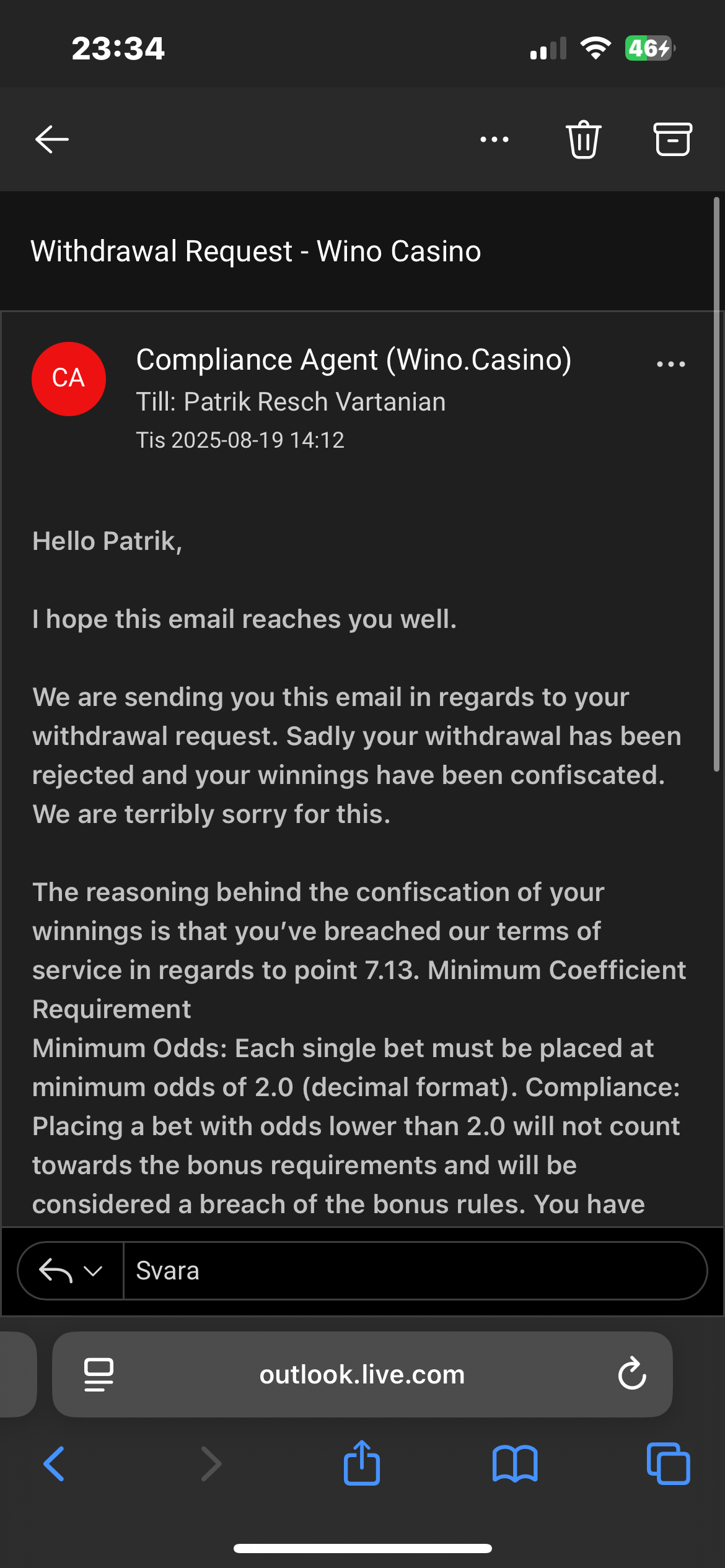The image size is (725, 1568).
Task: Open Safari page settings icon
Action: (99, 1374)
